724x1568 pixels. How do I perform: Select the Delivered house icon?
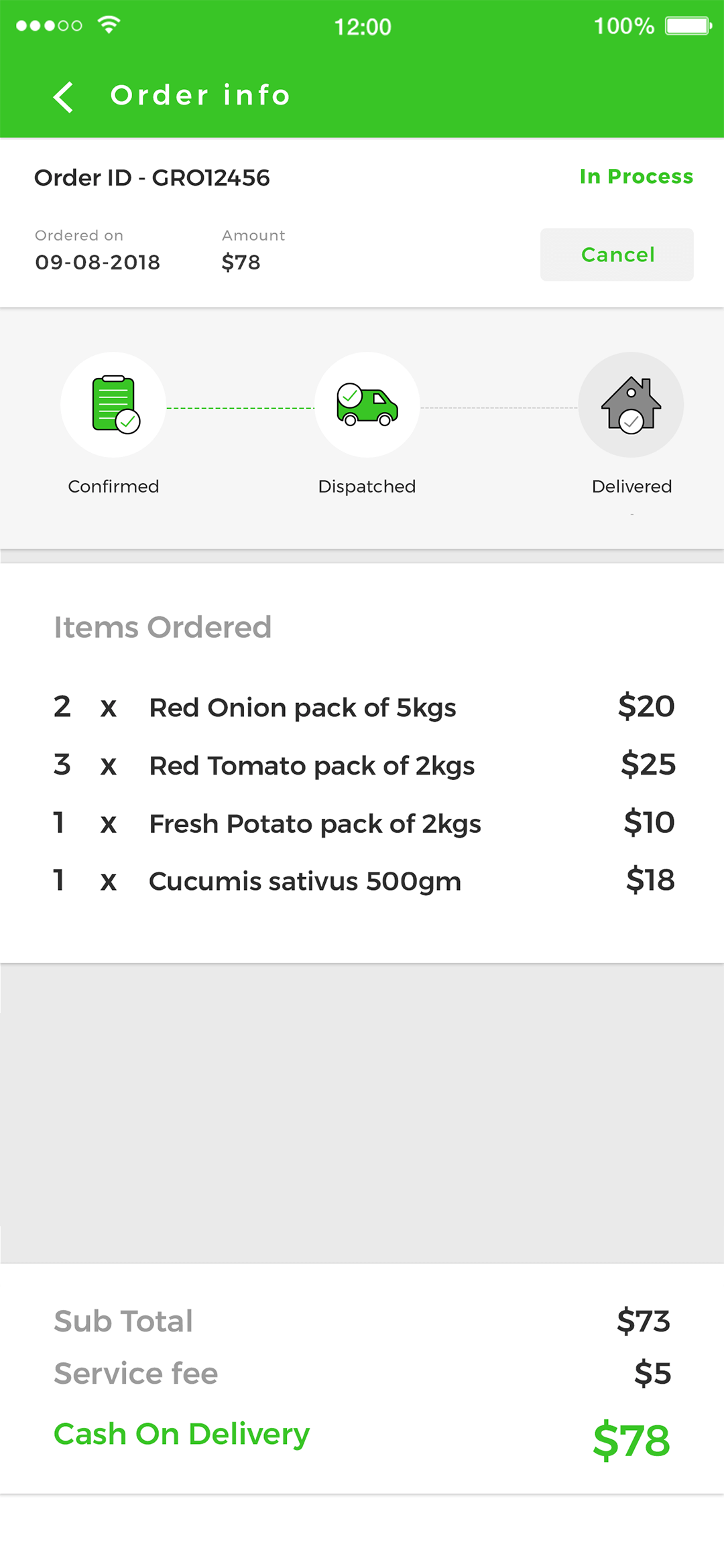click(631, 404)
